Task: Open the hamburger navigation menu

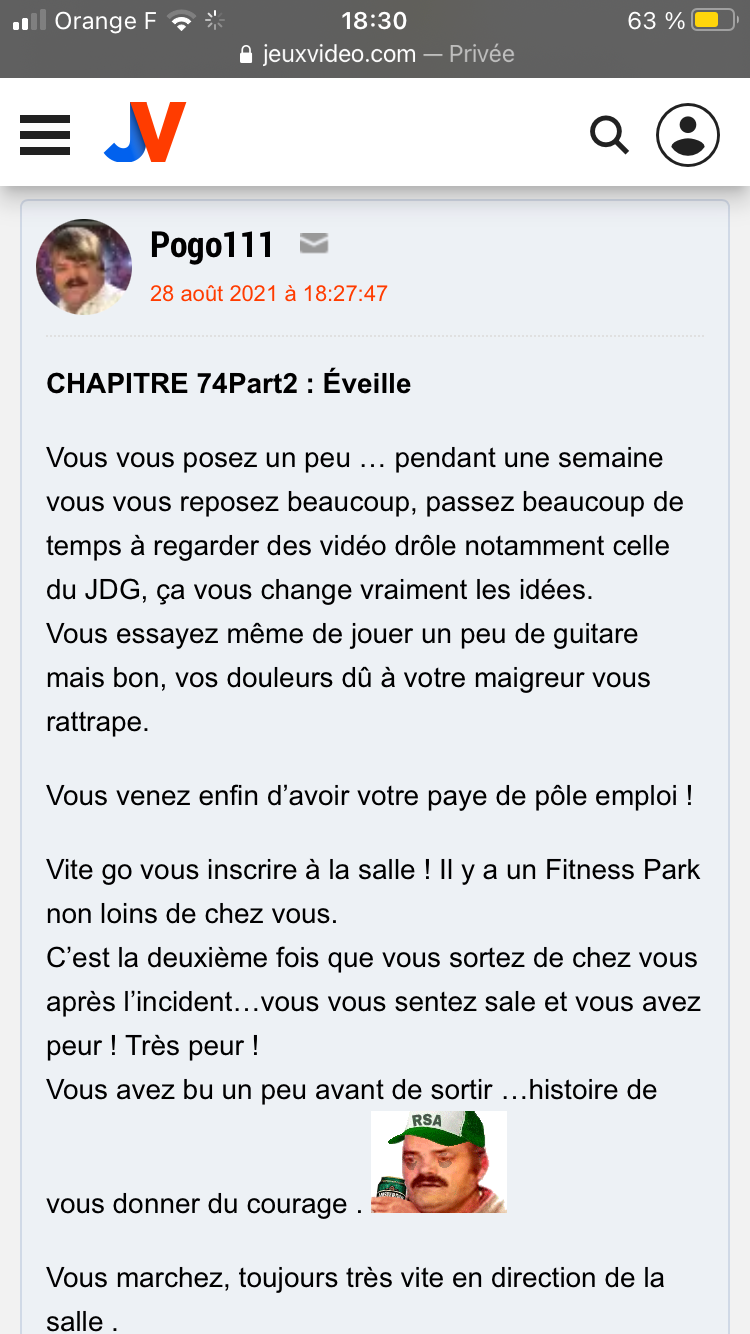Action: pos(45,134)
